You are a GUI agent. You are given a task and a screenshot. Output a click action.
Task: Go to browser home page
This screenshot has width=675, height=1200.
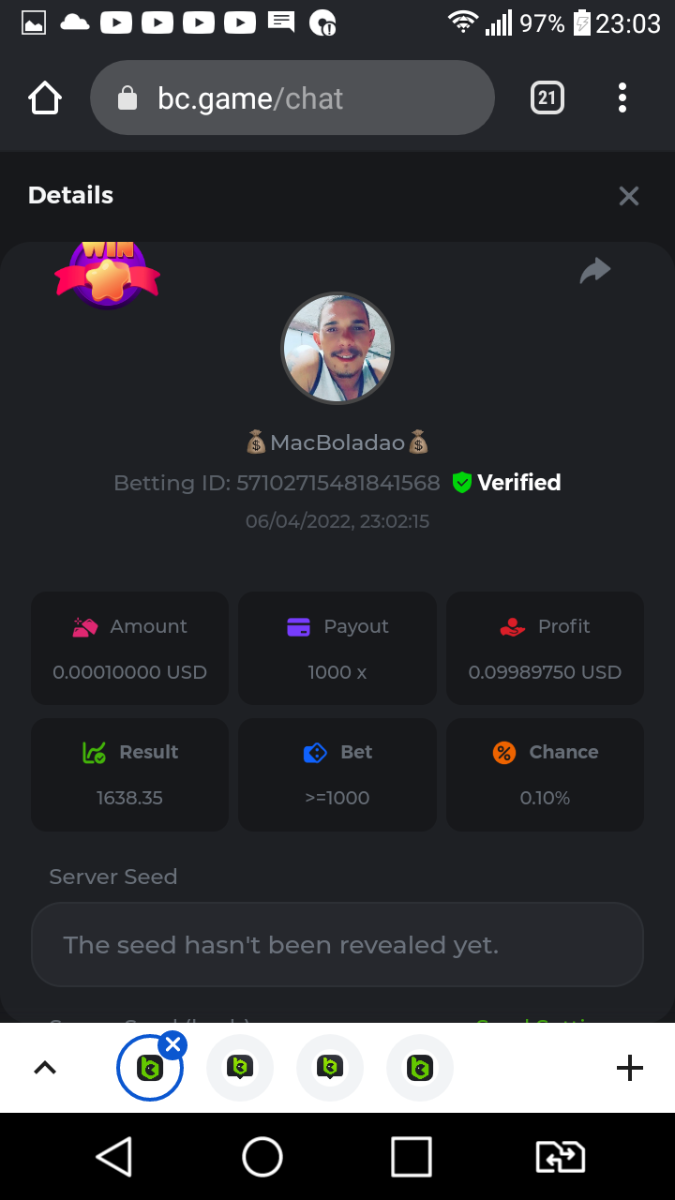click(x=45, y=98)
